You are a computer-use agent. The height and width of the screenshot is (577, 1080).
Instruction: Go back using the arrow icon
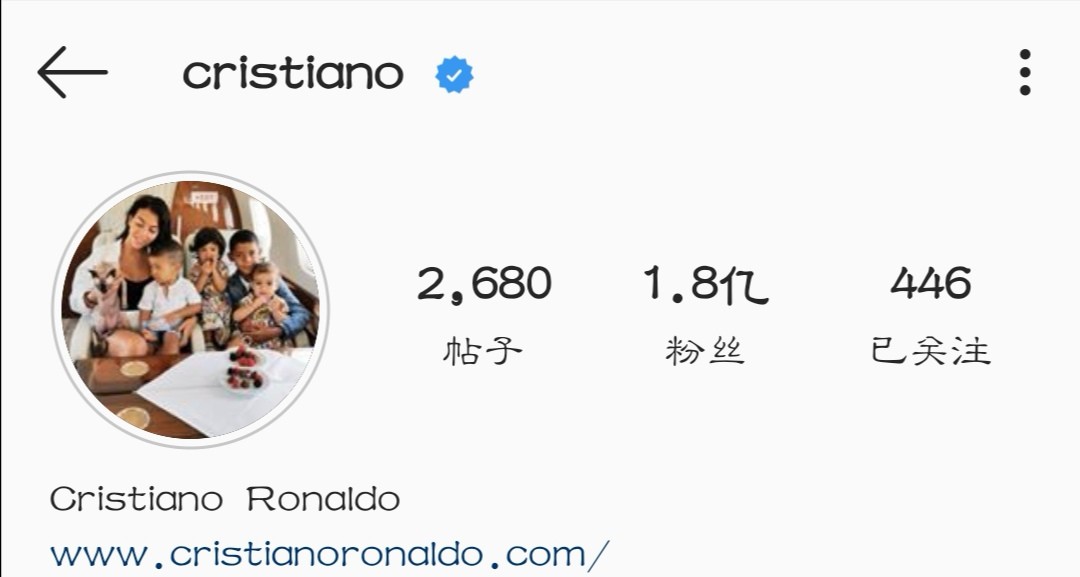(x=72, y=73)
